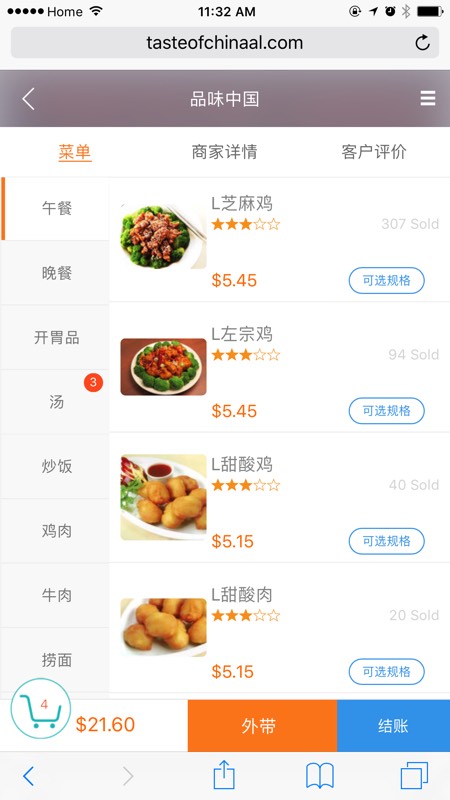Tap 可选规格 for L甜酸肉
Screen dimensions: 450x800
pyautogui.click(x=387, y=671)
